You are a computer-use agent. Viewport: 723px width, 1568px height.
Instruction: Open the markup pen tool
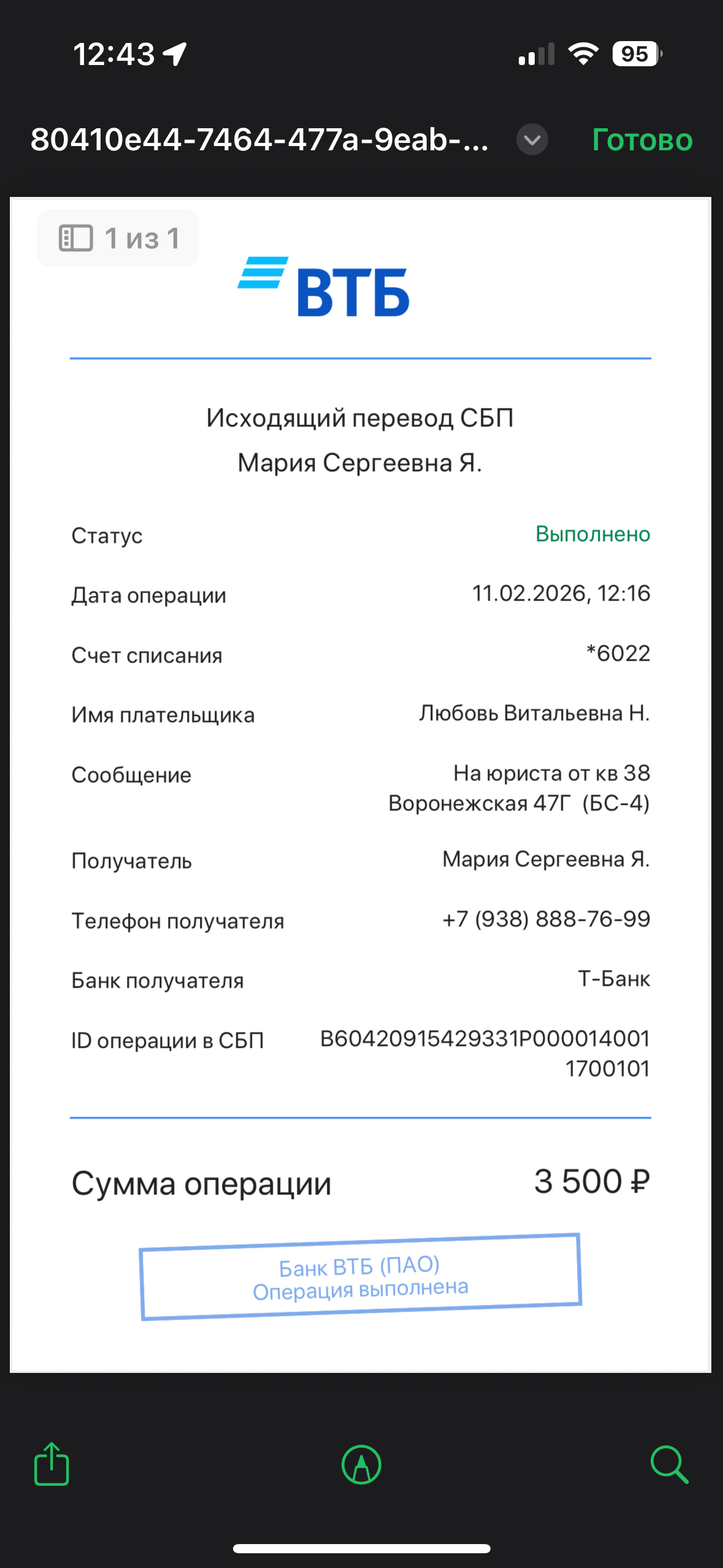(361, 1464)
